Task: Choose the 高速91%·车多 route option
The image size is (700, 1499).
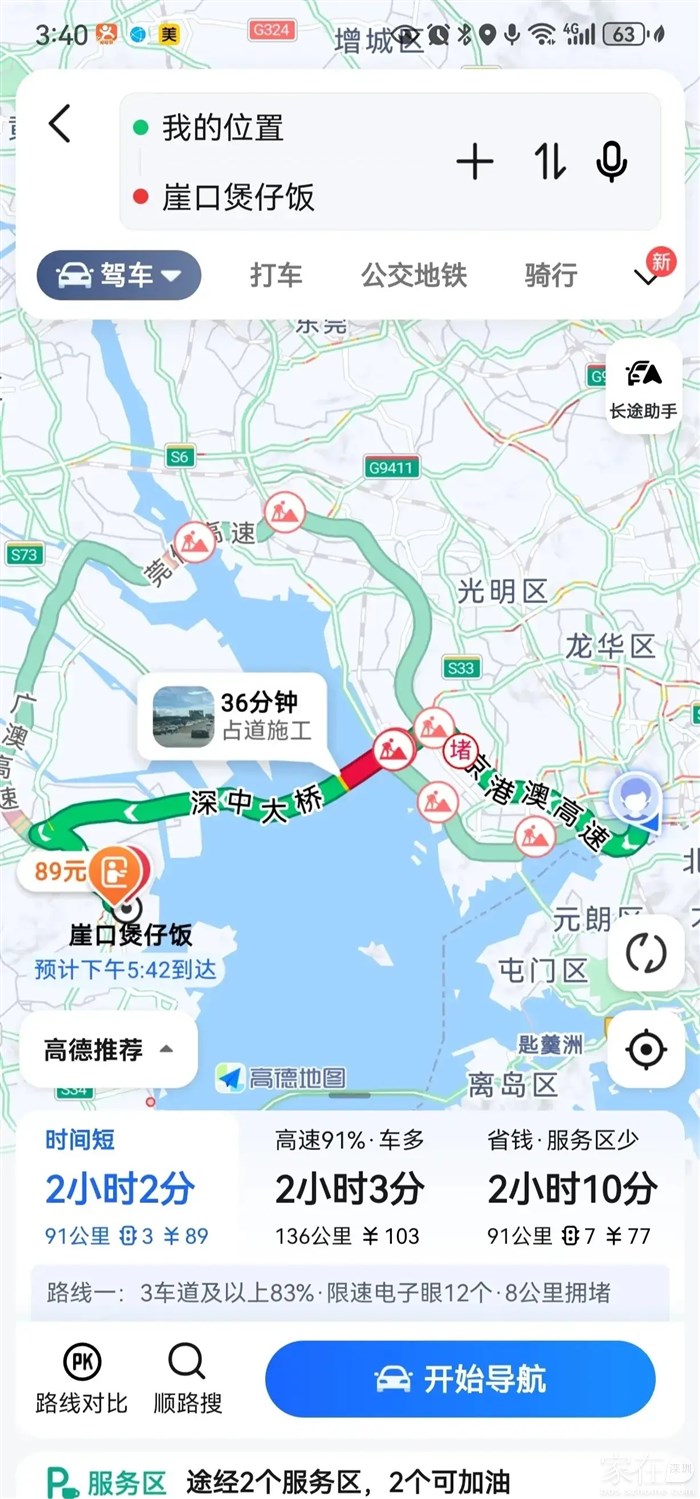Action: pyautogui.click(x=349, y=1188)
